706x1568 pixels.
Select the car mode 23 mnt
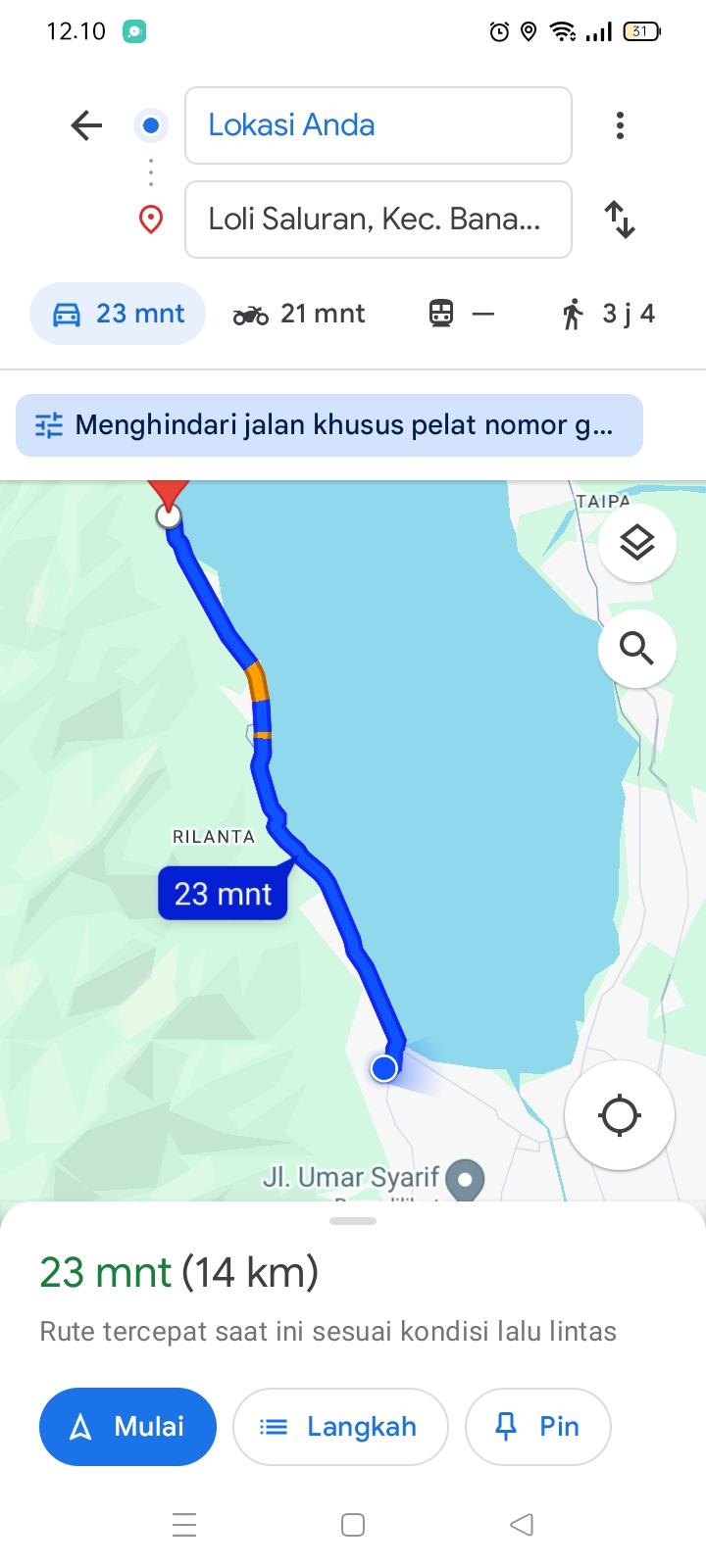pos(118,314)
